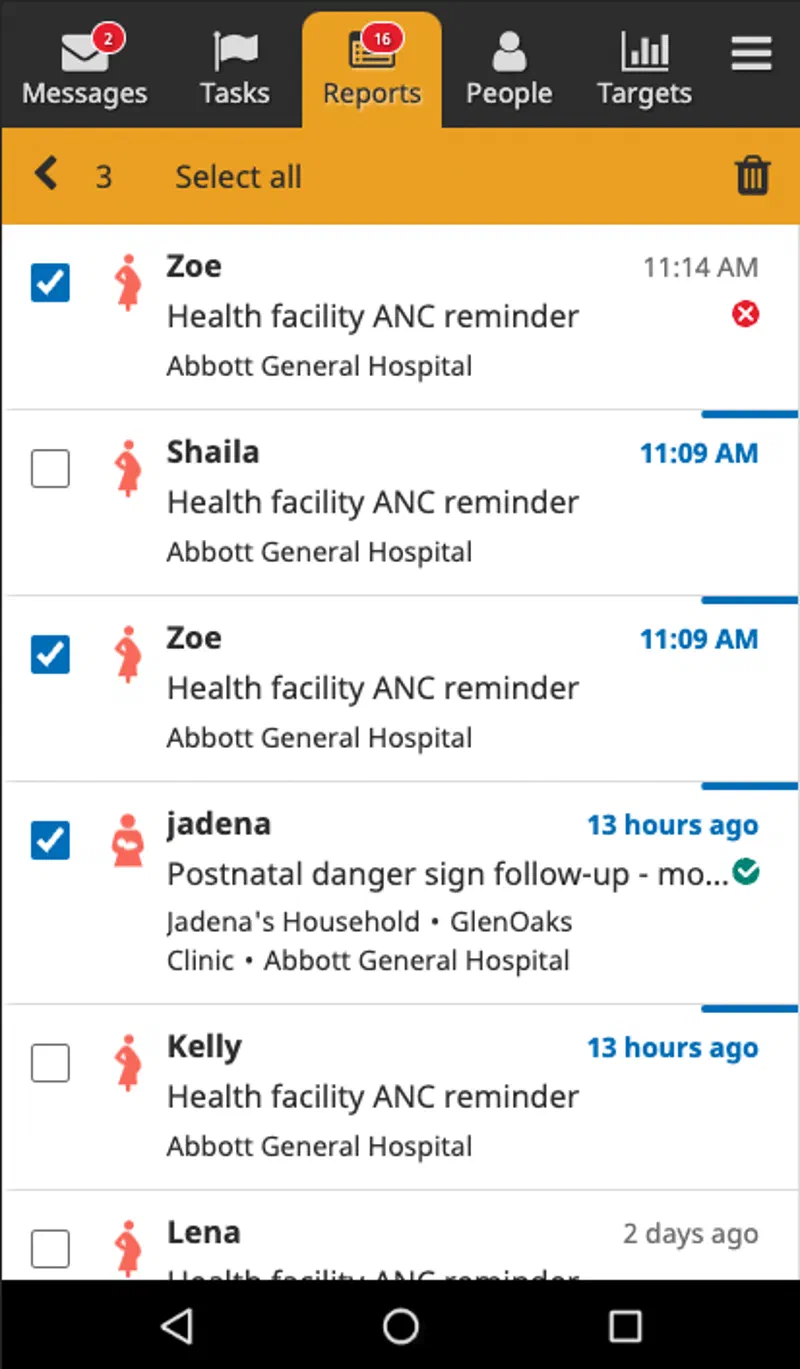The height and width of the screenshot is (1369, 800).
Task: Select Lena's report checkbox
Action: coord(50,1248)
